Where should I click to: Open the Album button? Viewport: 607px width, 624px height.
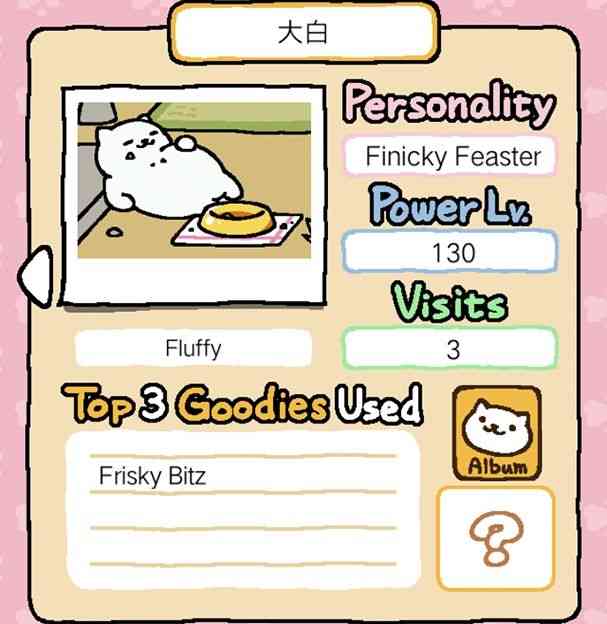(x=497, y=431)
